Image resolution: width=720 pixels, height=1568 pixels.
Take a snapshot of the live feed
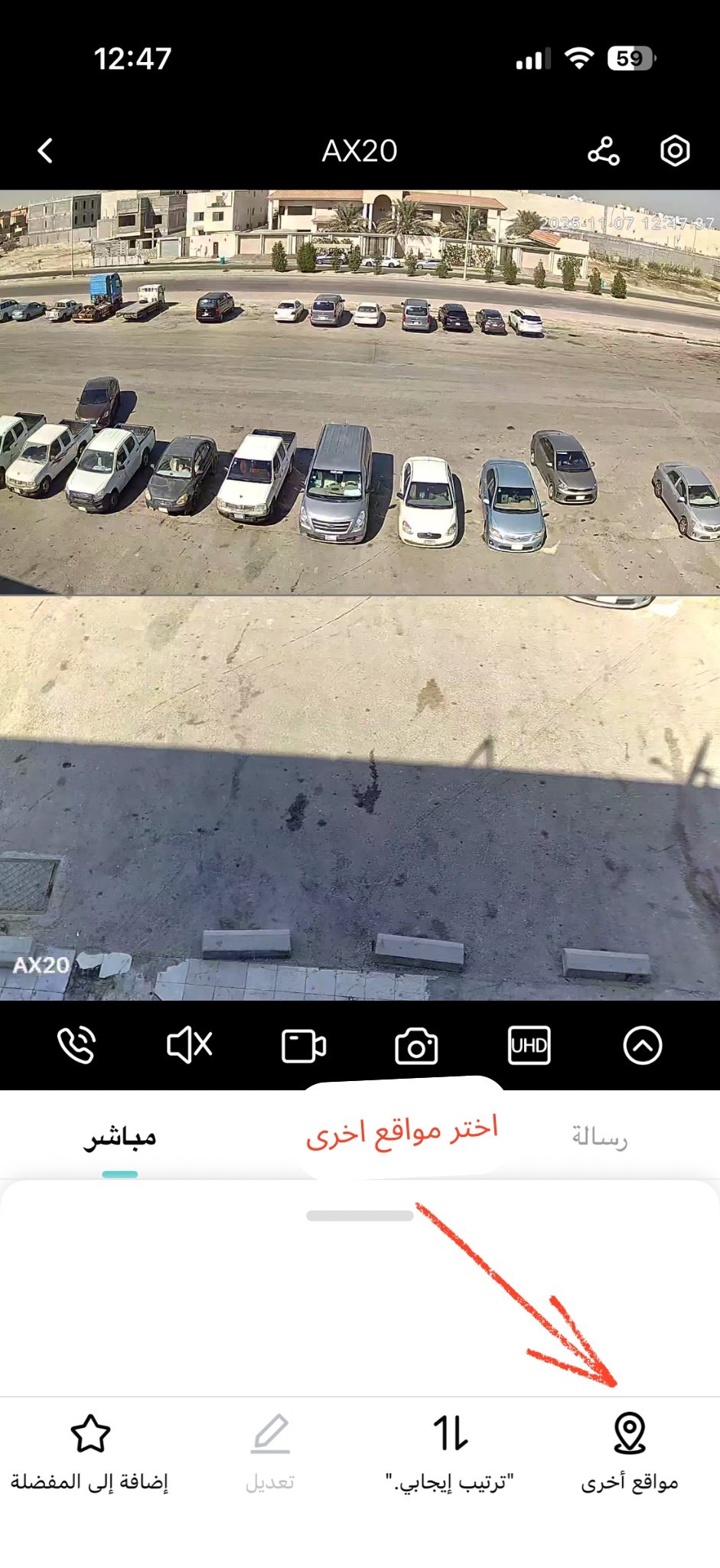click(x=416, y=1046)
